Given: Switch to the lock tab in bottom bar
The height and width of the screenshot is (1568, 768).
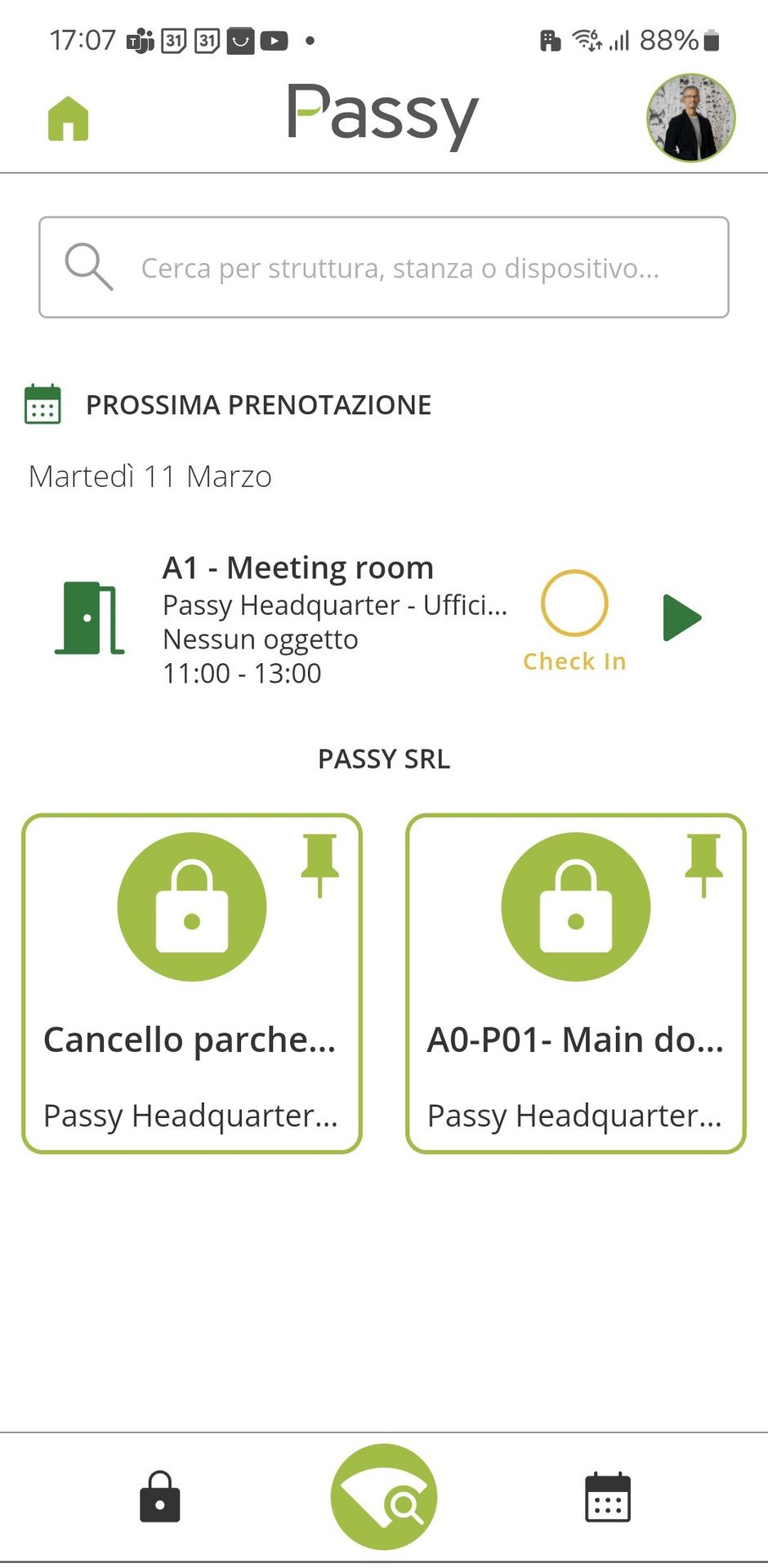Looking at the screenshot, I should click(160, 1496).
